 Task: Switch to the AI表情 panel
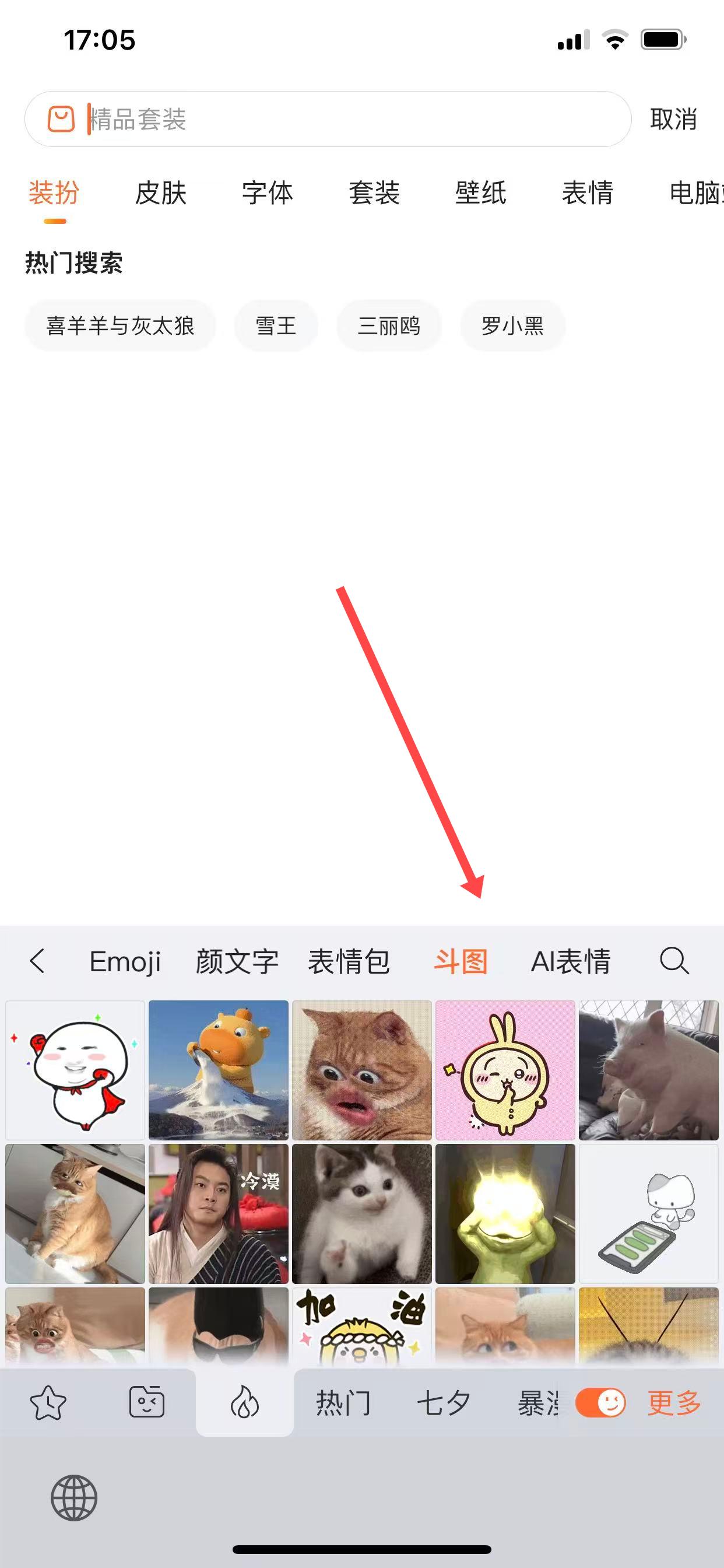point(571,962)
